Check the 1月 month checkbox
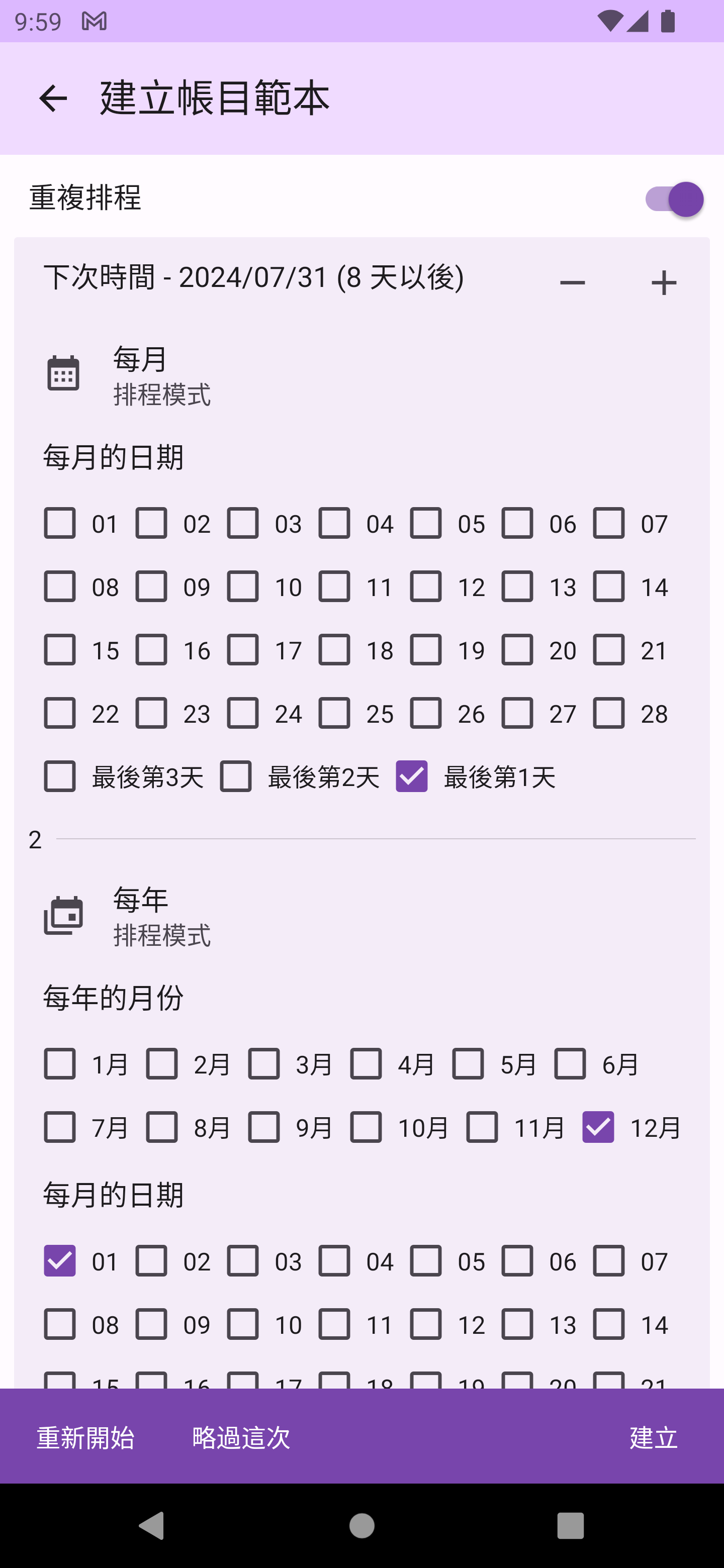The height and width of the screenshot is (1568, 724). click(60, 1064)
